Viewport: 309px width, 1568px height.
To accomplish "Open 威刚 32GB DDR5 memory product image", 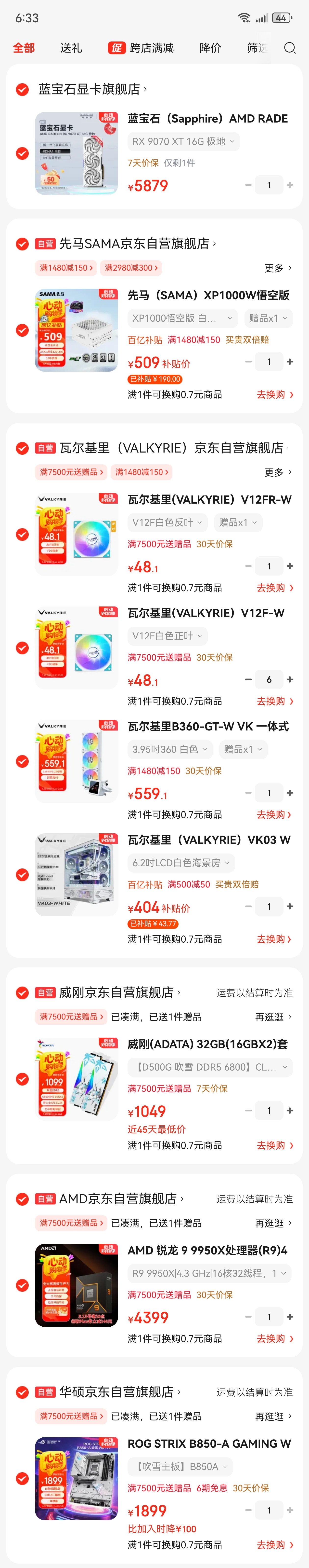I will click(x=76, y=1079).
